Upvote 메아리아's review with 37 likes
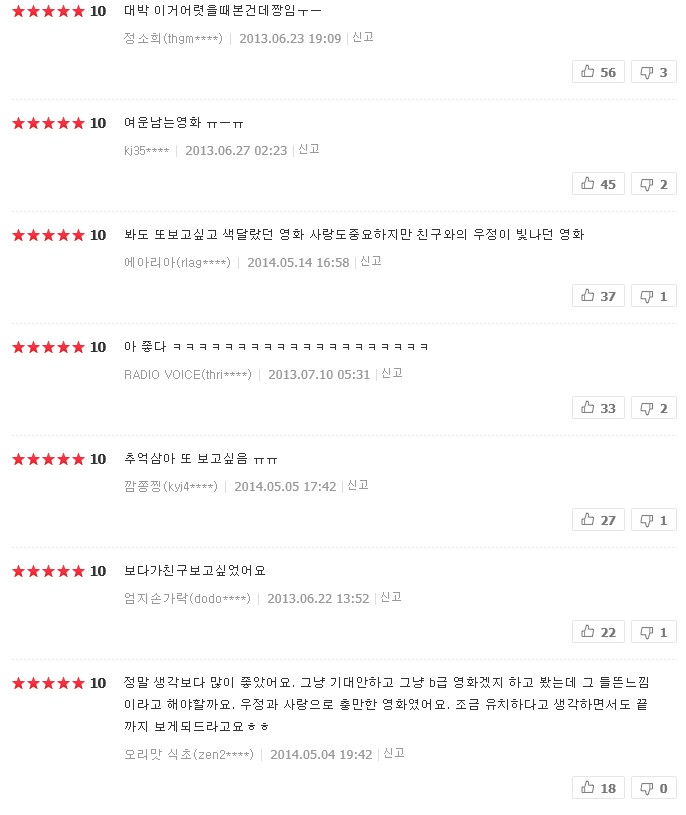Screen dimensions: 686x815 coord(598,296)
